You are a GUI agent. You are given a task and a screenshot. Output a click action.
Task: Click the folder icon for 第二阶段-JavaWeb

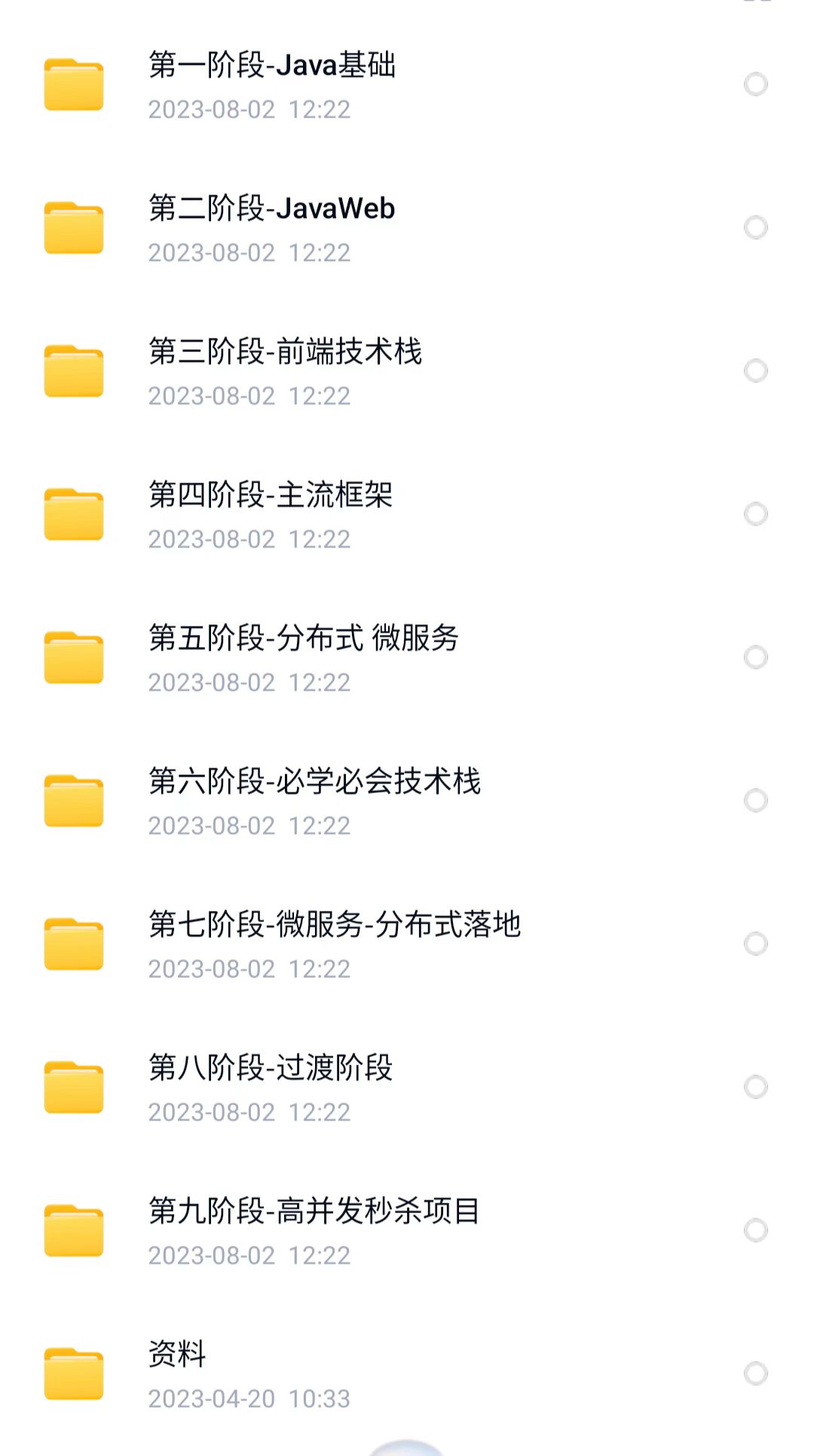click(75, 226)
